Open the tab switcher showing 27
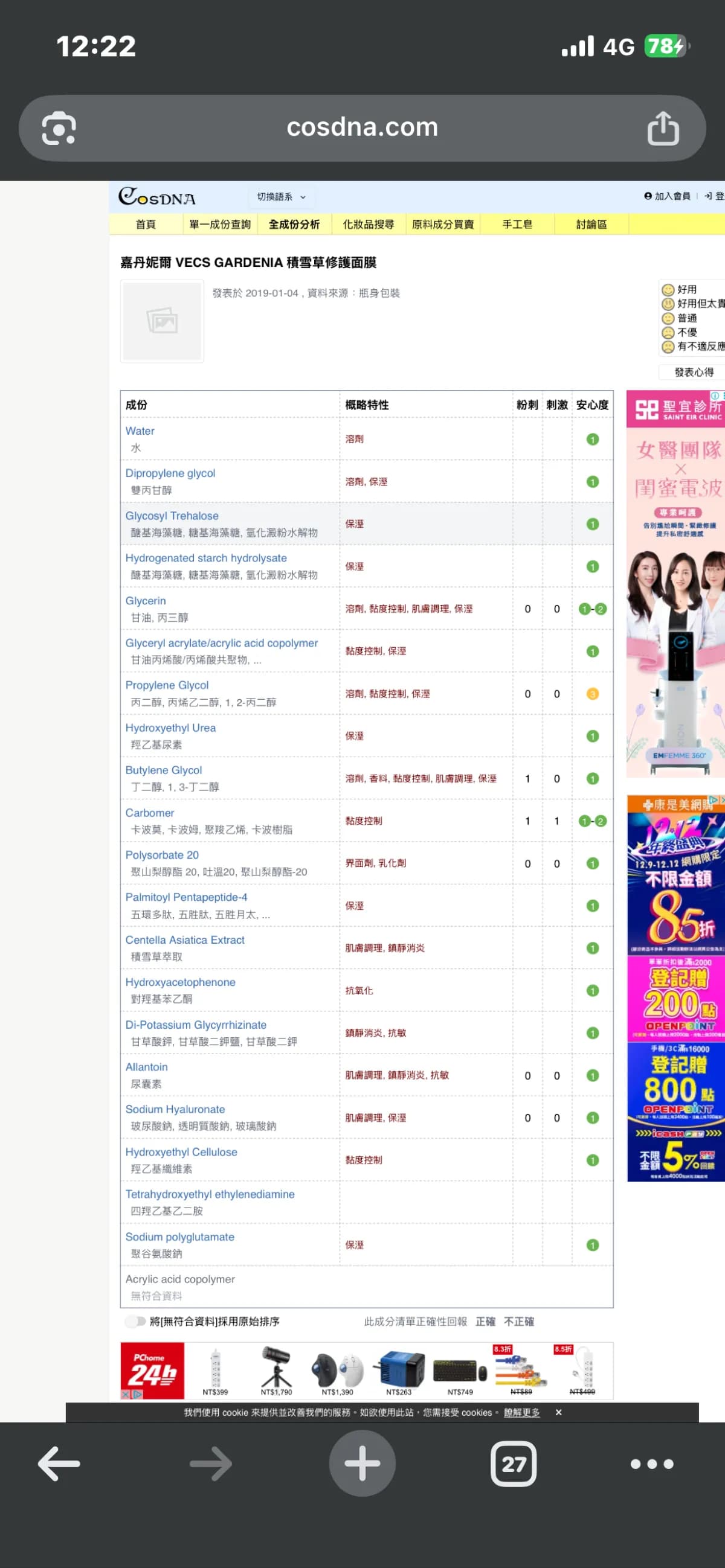The image size is (725, 1568). 513,1464
